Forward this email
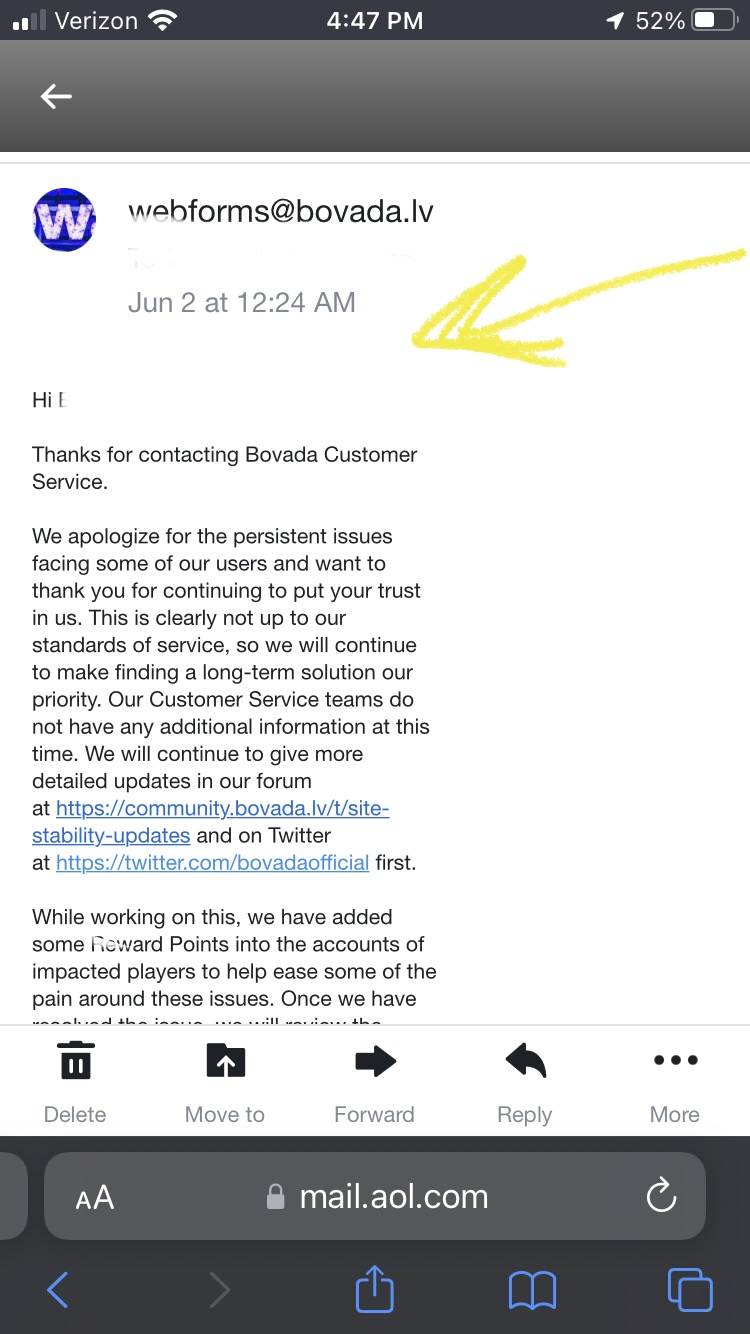 (374, 1080)
